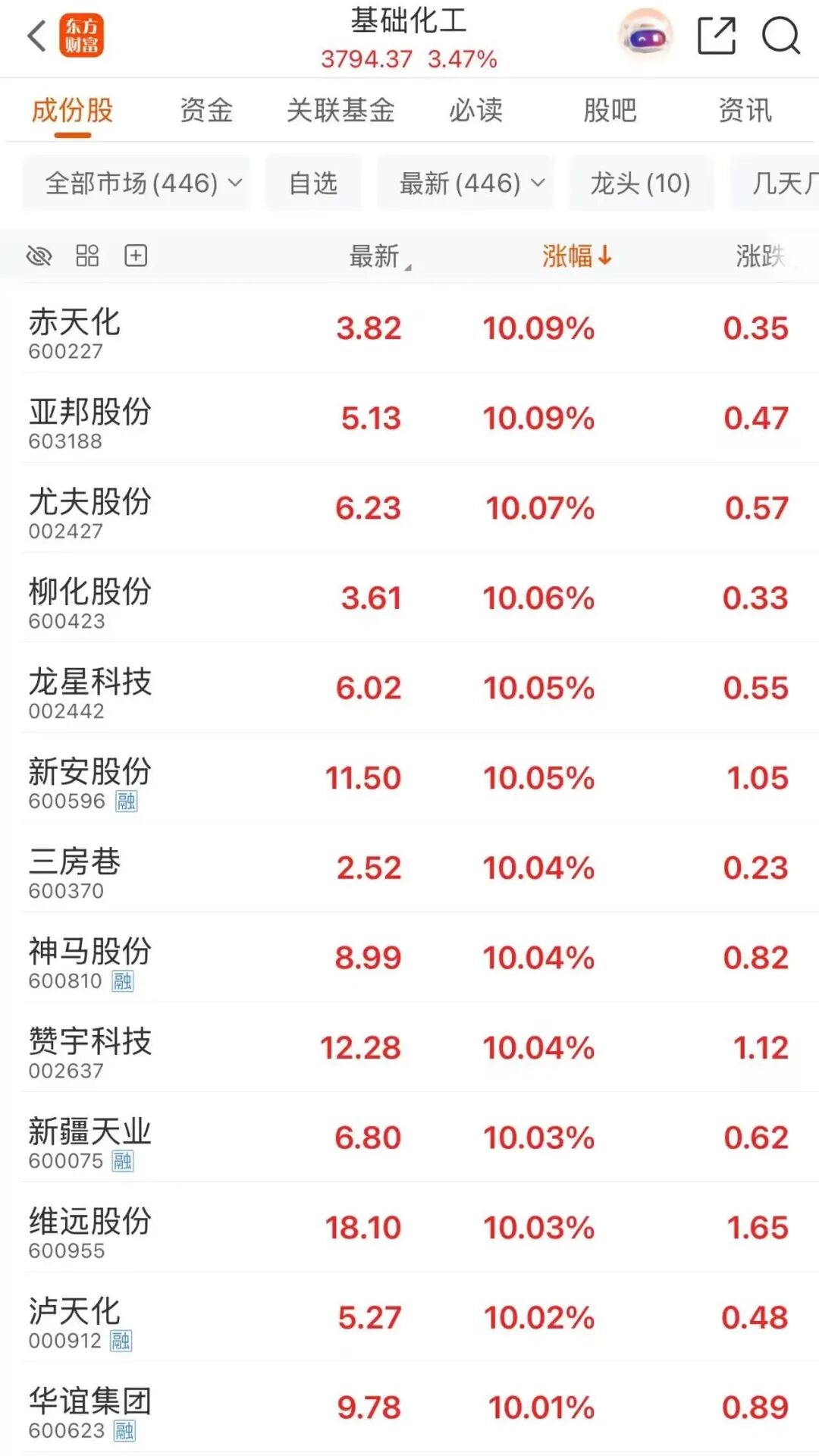
Task: Open the 股吧 tab
Action: 610,111
